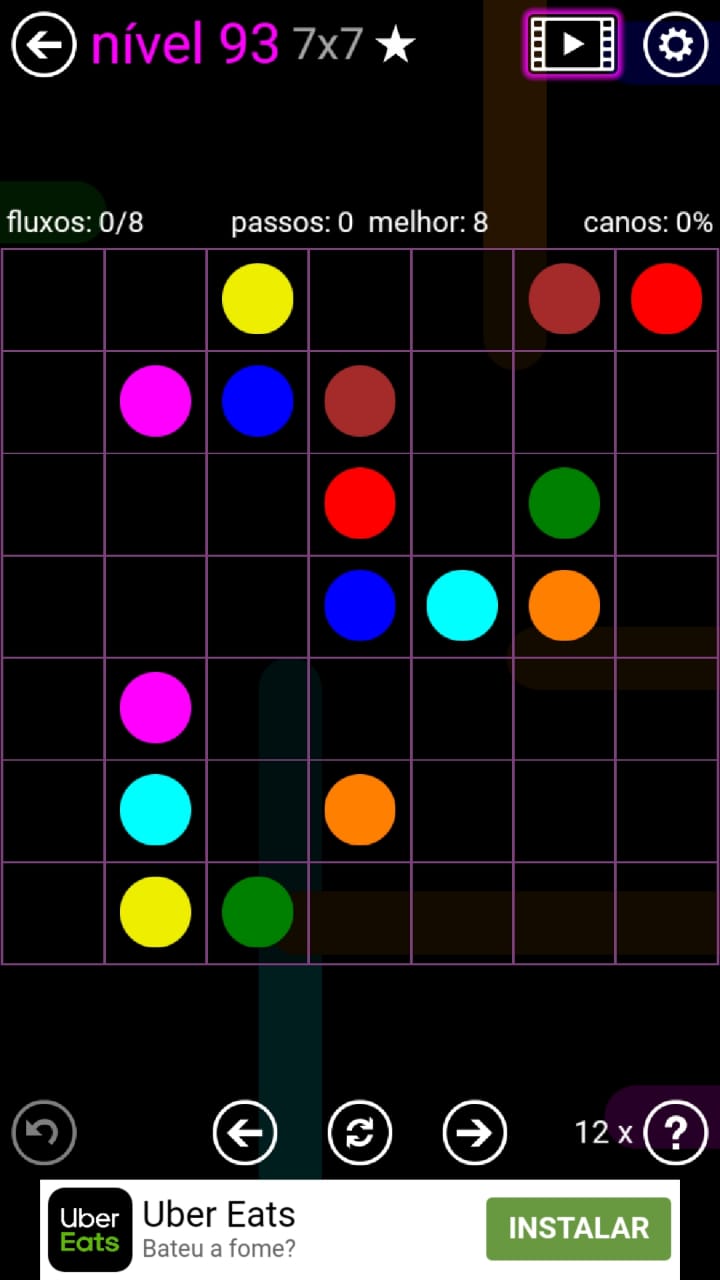Screen dimensions: 720x1280
Task: Use a hint with the question mark
Action: [676, 1132]
